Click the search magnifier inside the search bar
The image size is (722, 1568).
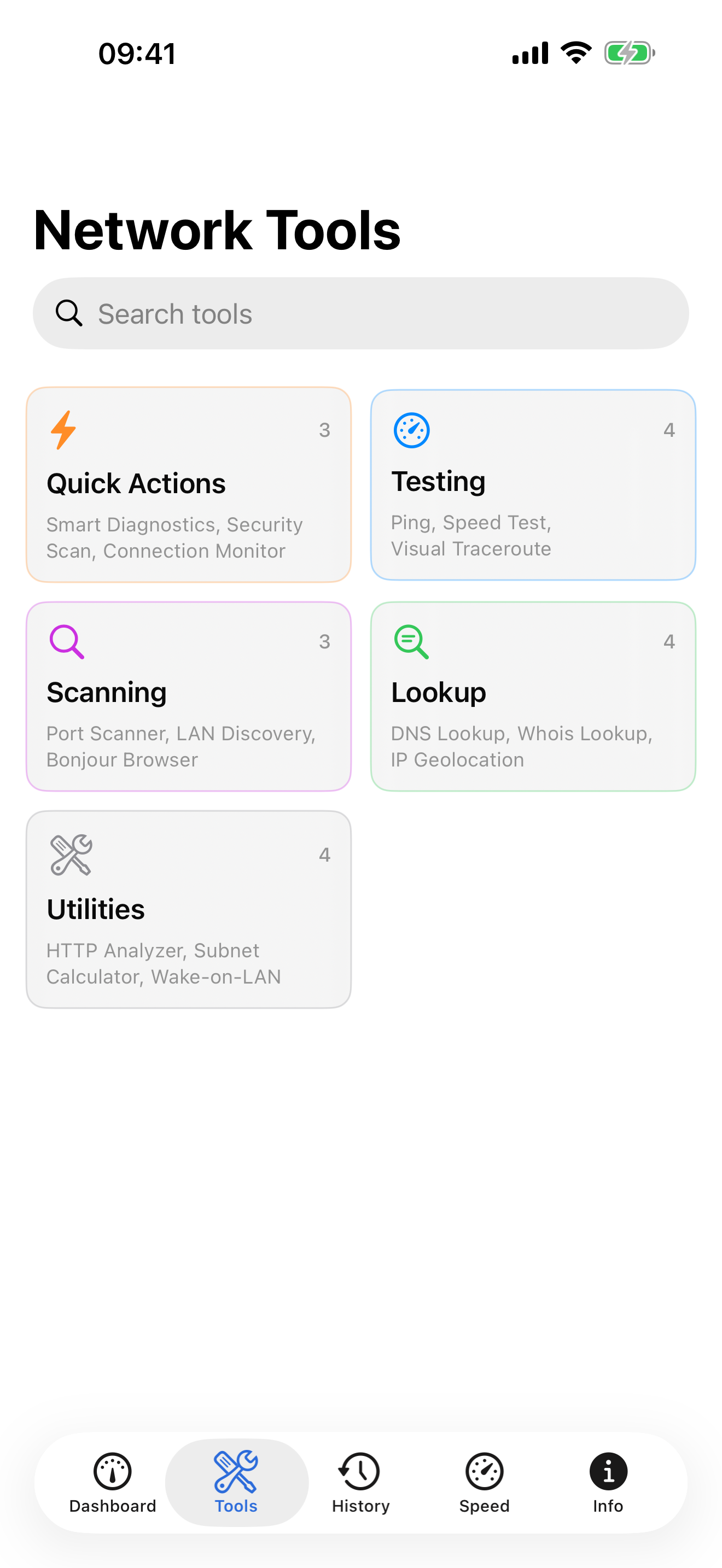pyautogui.click(x=69, y=313)
